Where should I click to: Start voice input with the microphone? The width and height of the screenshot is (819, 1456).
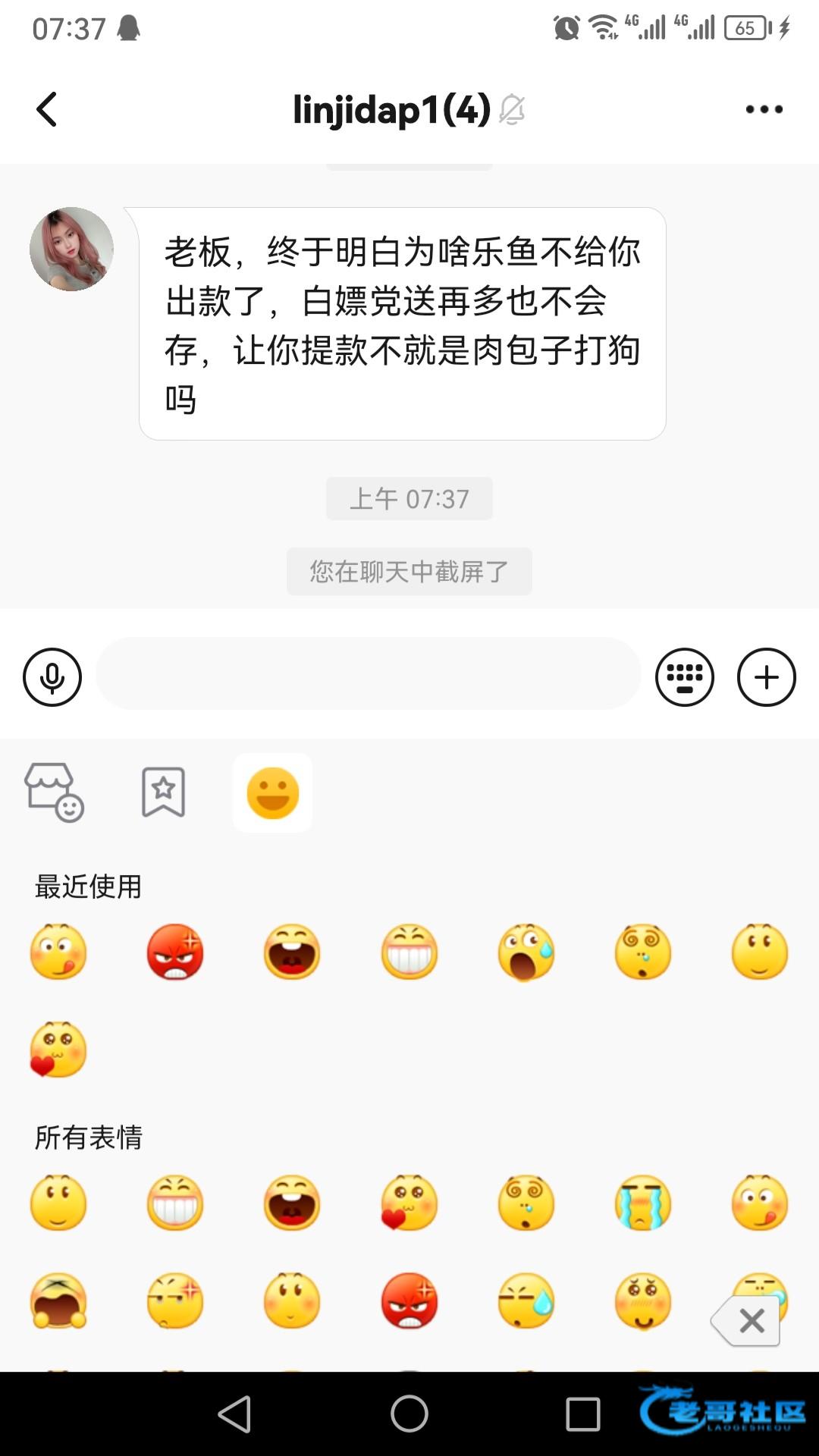pos(52,677)
